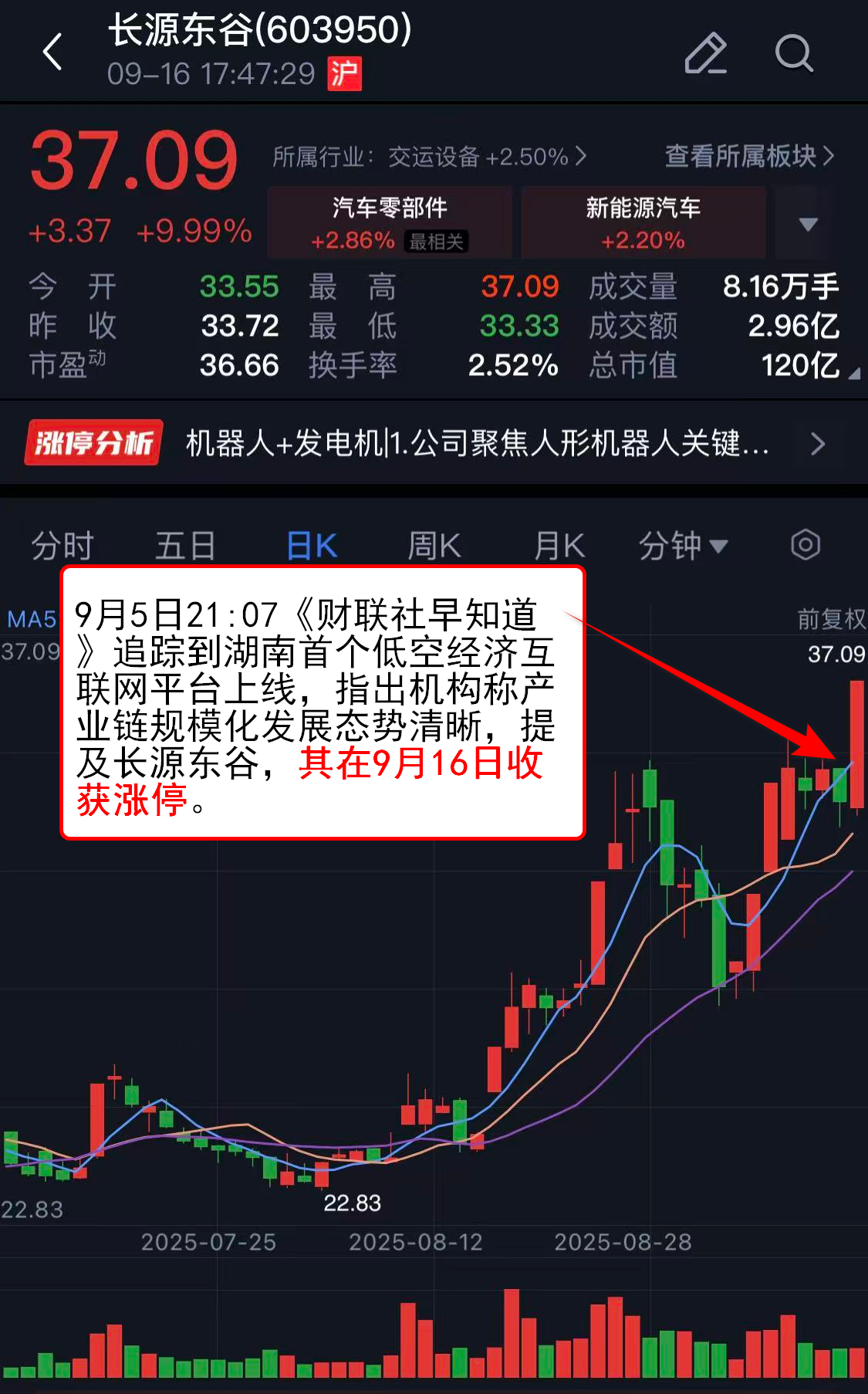Screen dimensions: 868x1394
Task: Open the chart settings hexagon icon
Action: pyautogui.click(x=805, y=545)
